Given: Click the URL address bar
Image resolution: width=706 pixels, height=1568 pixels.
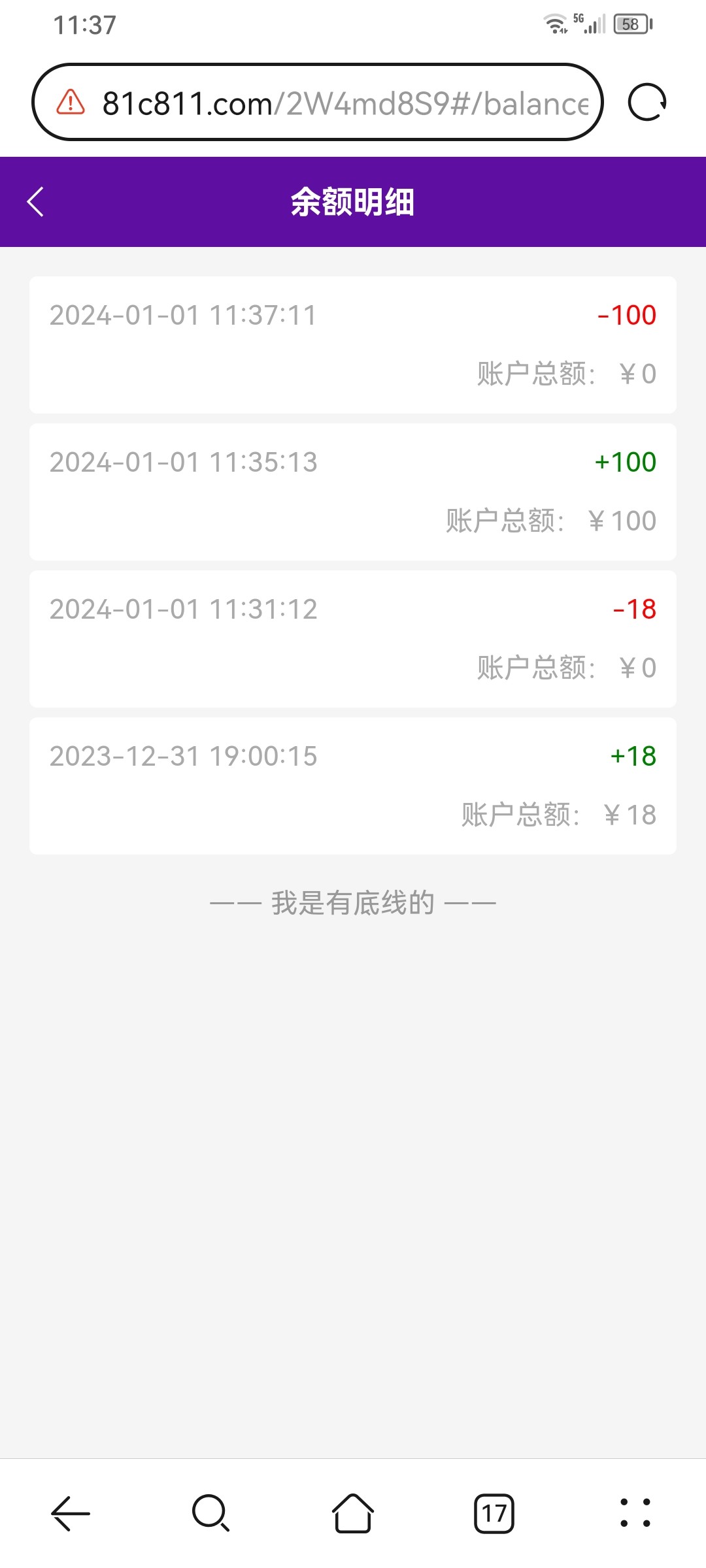Looking at the screenshot, I should [320, 103].
